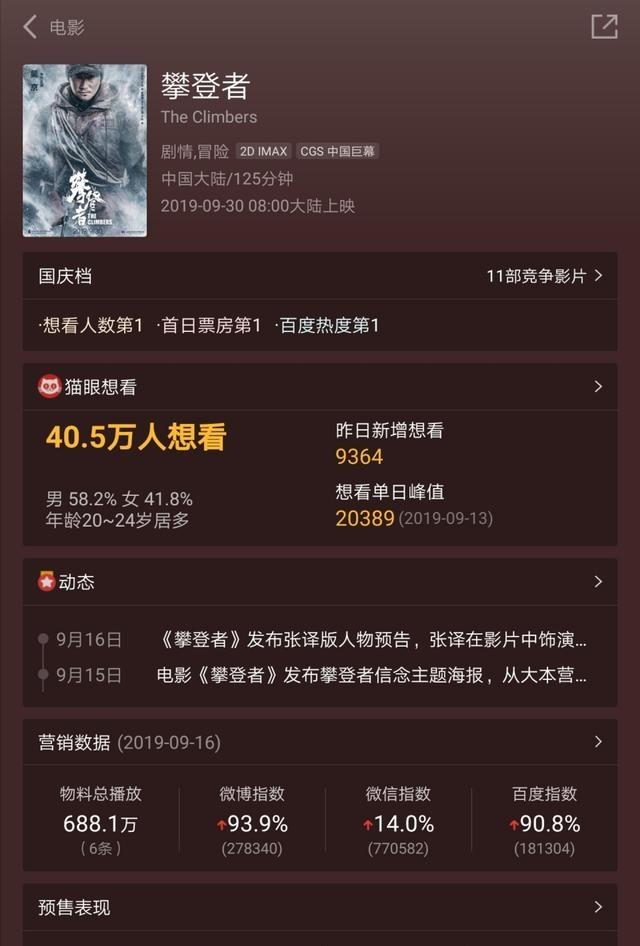Share this movie page

point(604,27)
